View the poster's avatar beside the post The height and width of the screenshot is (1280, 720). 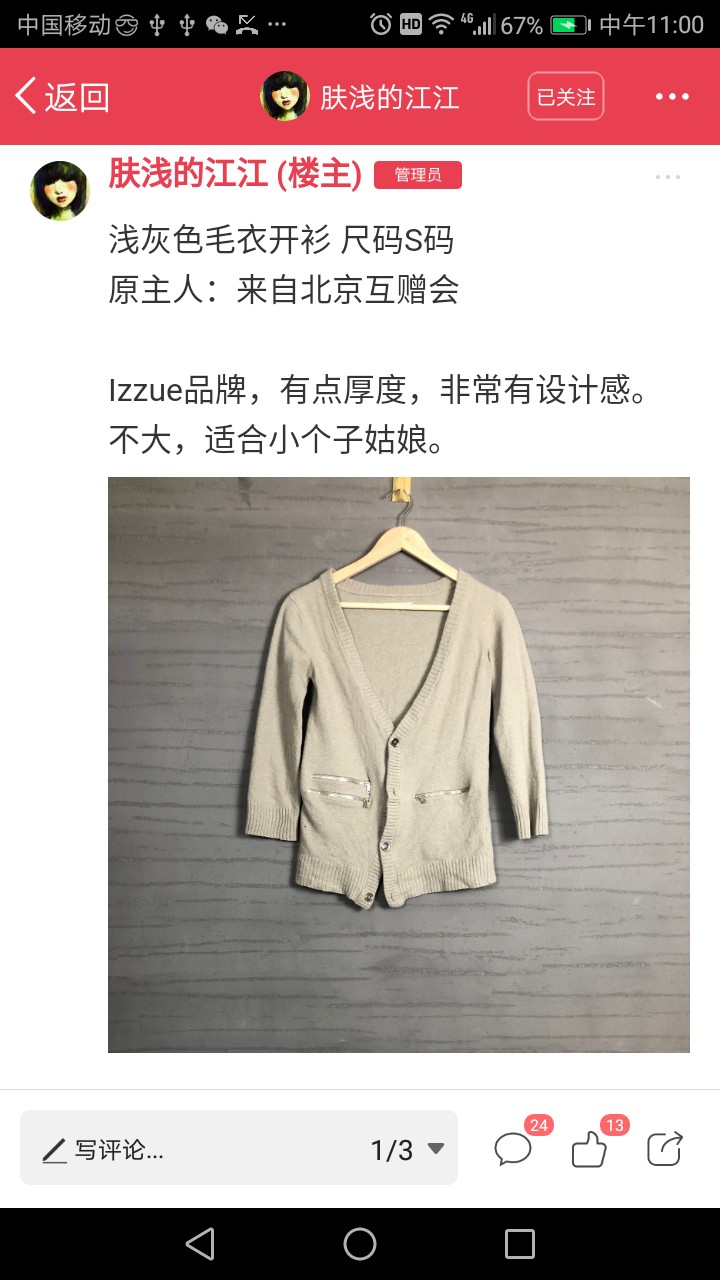(x=60, y=190)
